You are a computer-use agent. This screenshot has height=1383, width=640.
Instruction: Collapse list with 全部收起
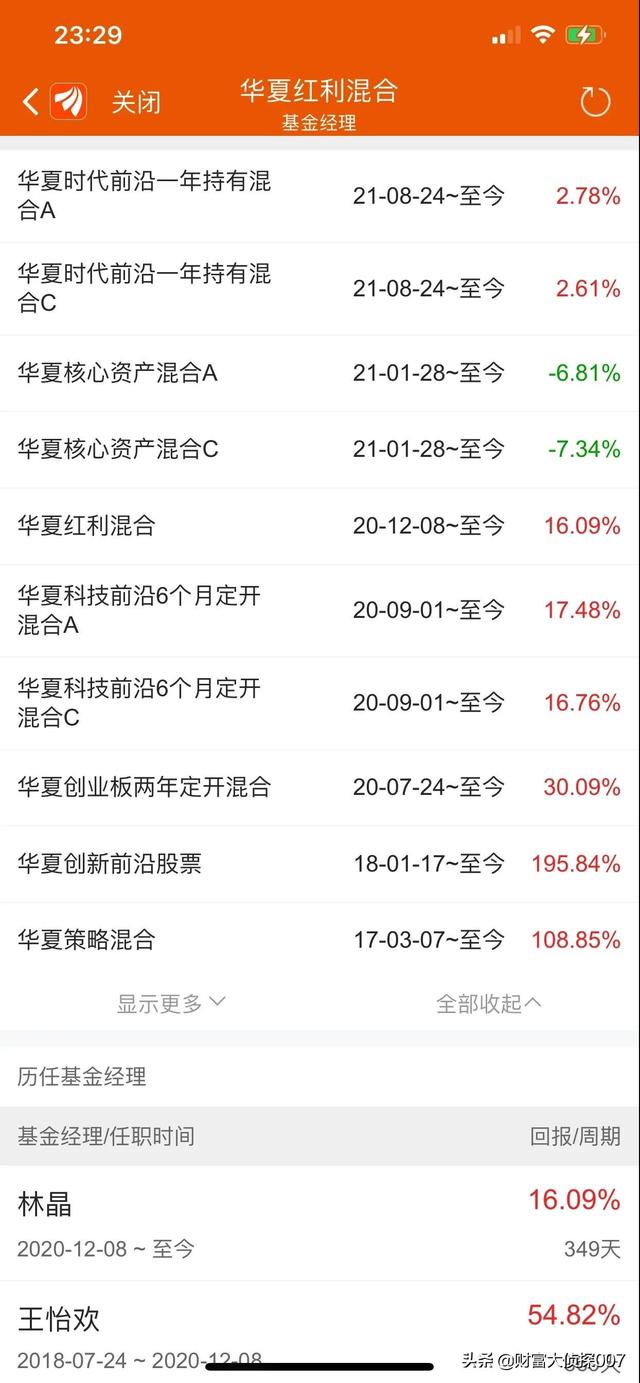(x=489, y=1003)
